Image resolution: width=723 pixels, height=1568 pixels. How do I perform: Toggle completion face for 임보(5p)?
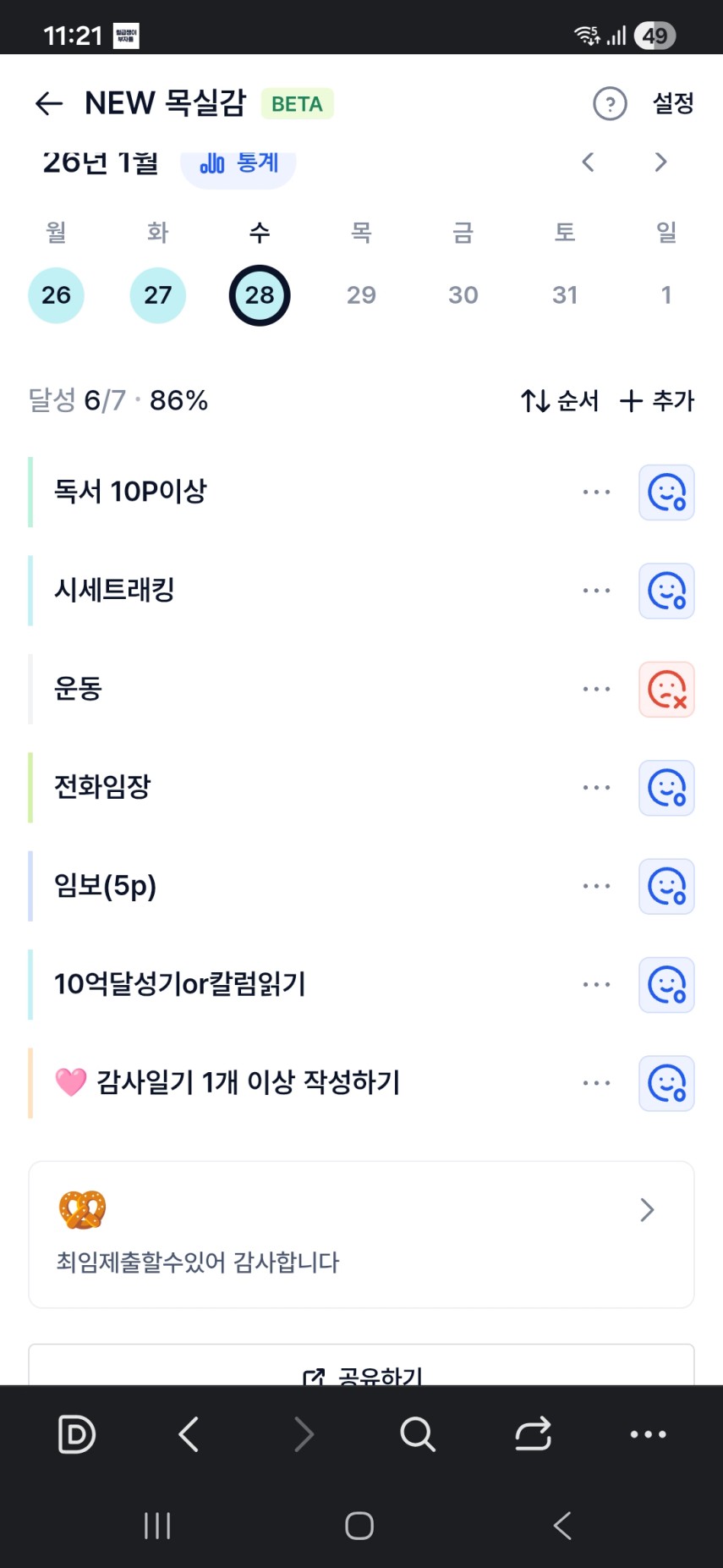pos(666,886)
